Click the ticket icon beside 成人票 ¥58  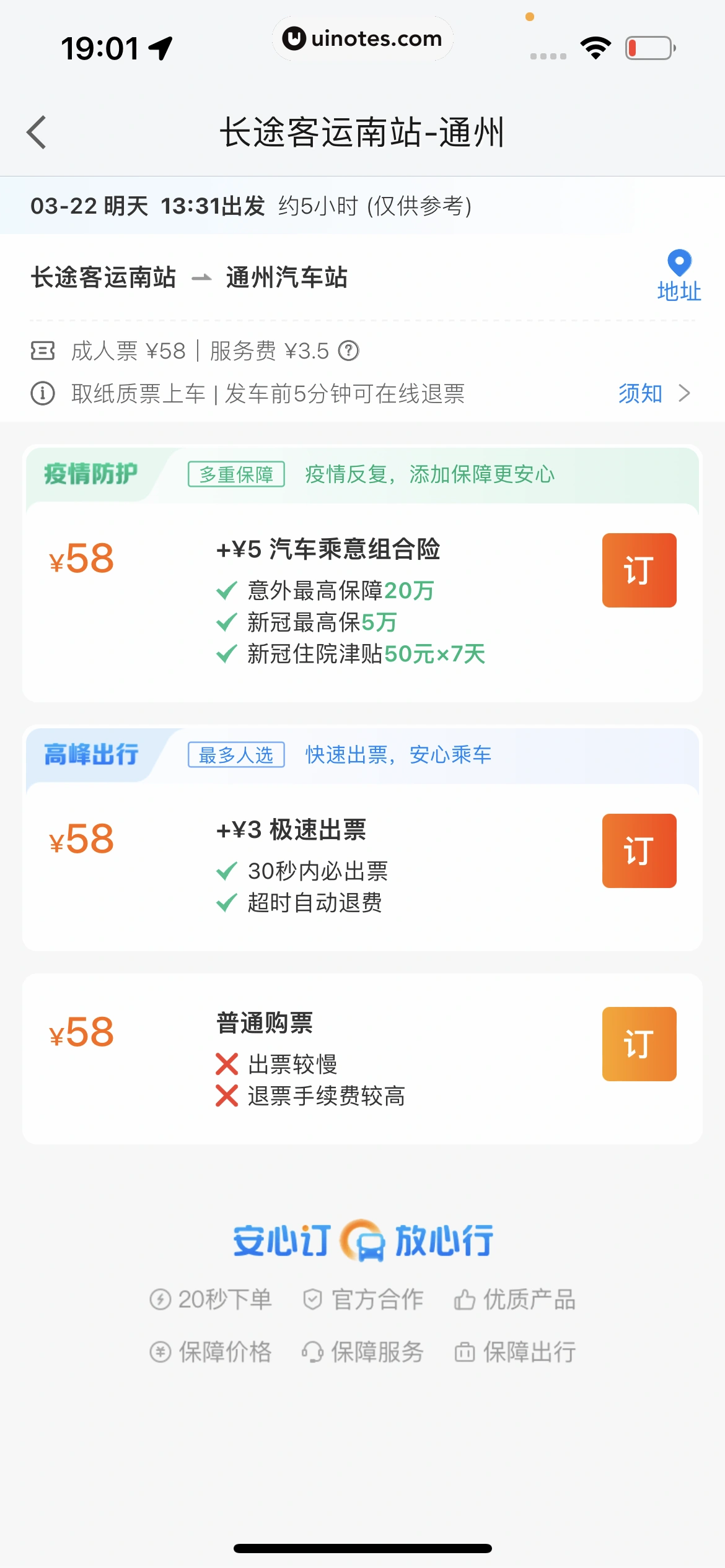tap(43, 351)
